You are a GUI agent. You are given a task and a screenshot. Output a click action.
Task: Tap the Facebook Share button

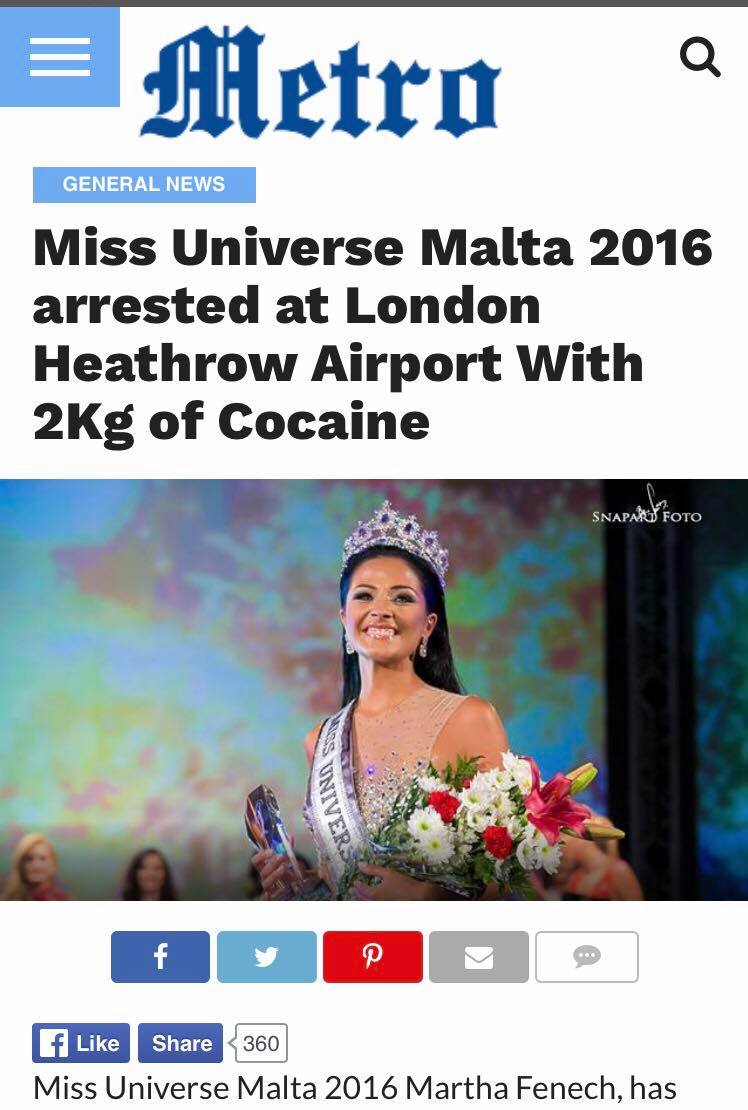pos(181,1043)
